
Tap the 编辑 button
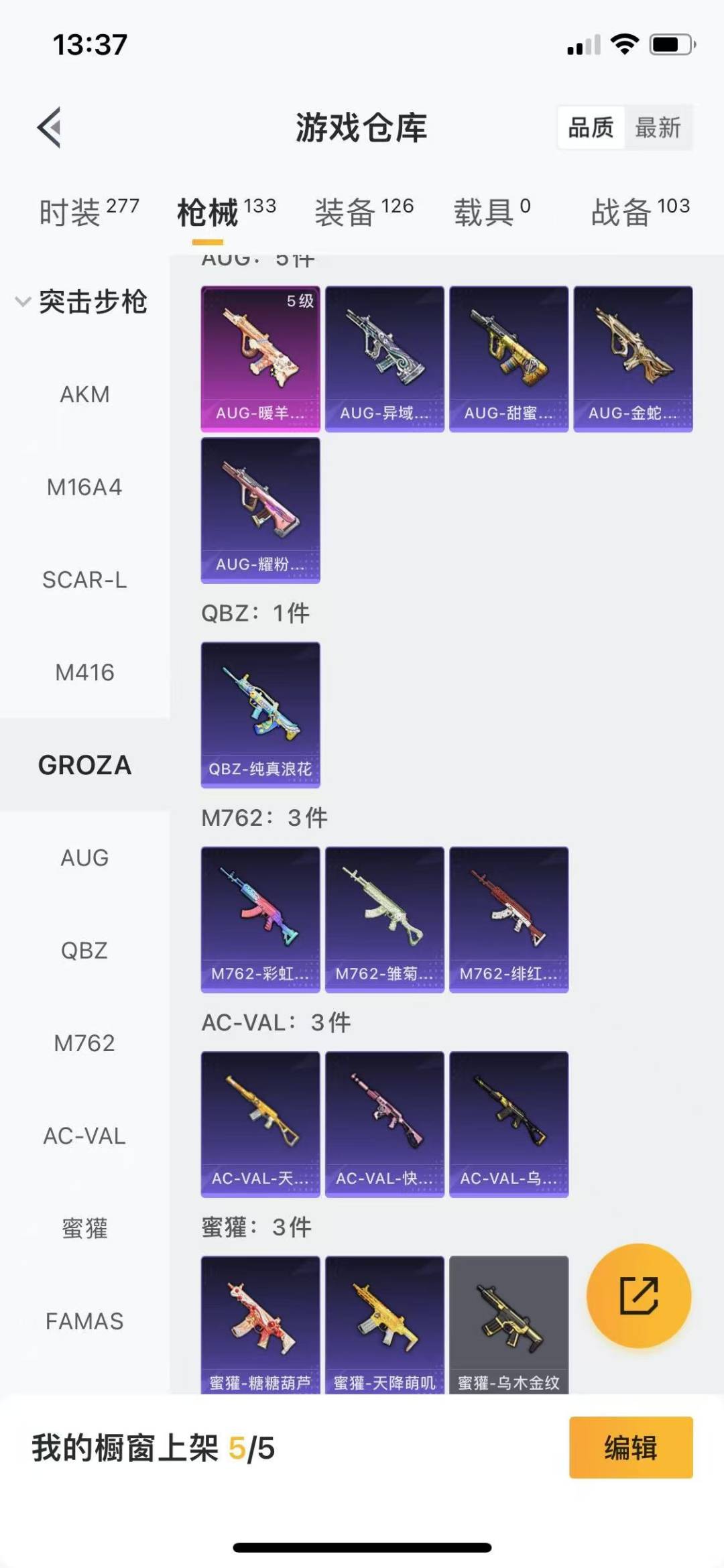click(x=631, y=1447)
